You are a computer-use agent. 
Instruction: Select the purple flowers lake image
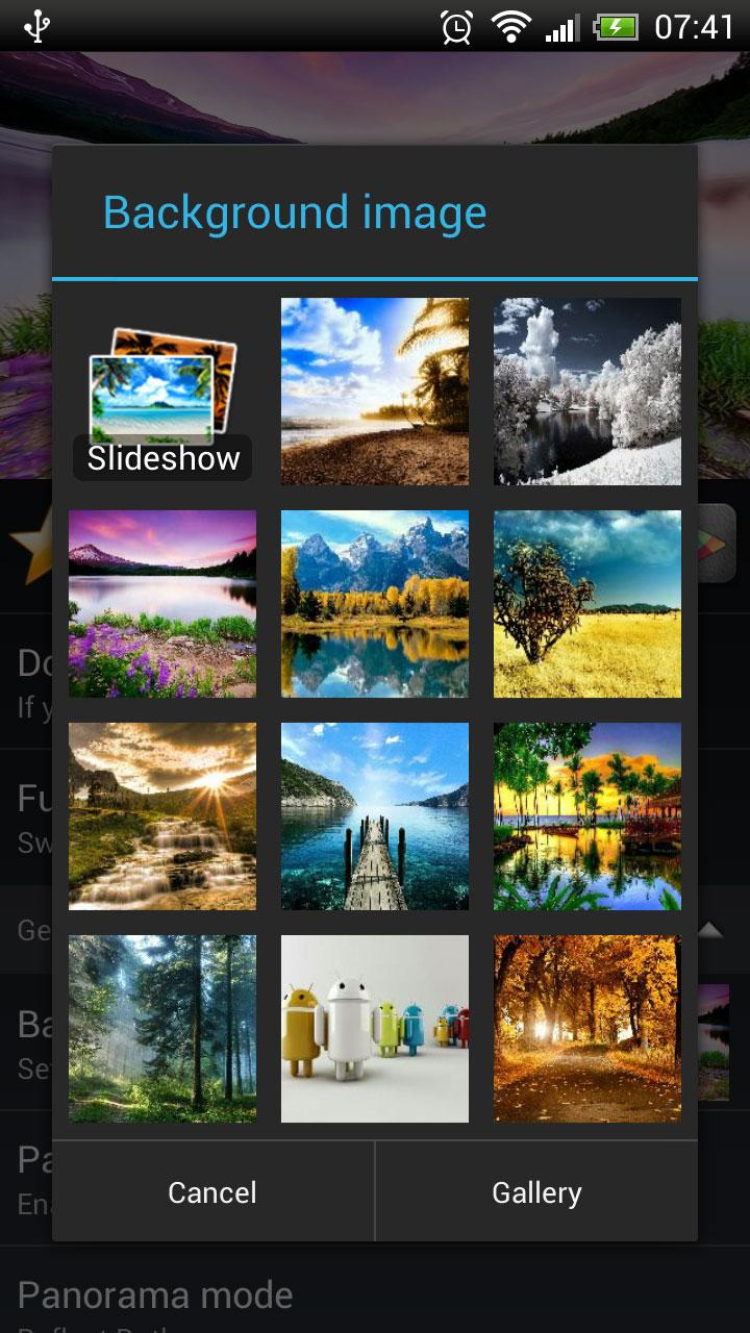[162, 604]
